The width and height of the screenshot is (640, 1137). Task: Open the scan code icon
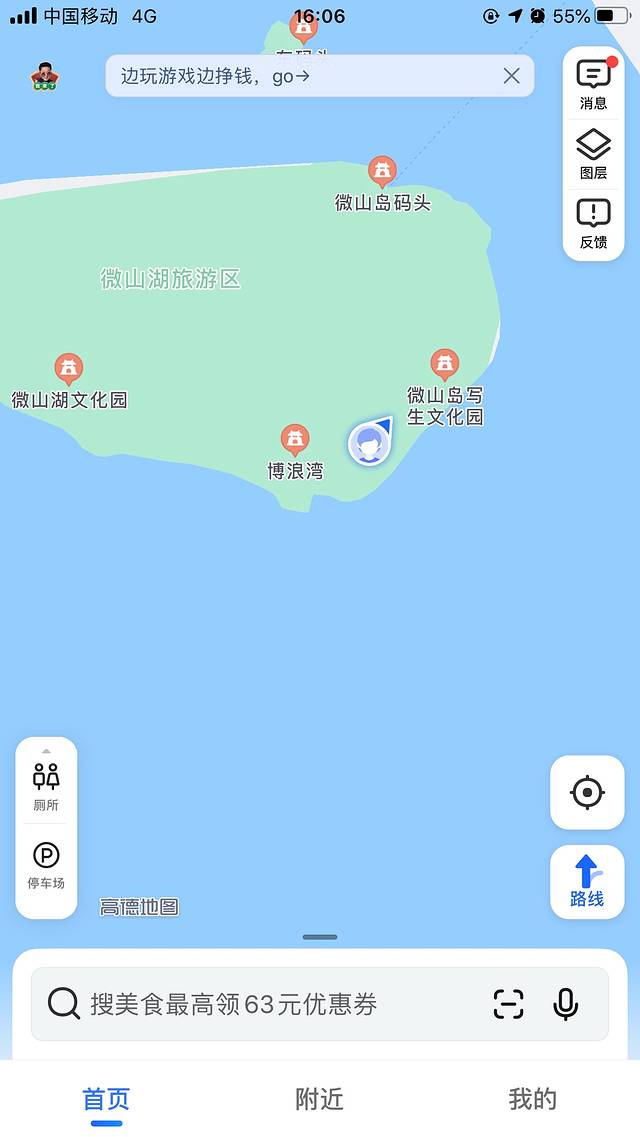pos(509,1004)
